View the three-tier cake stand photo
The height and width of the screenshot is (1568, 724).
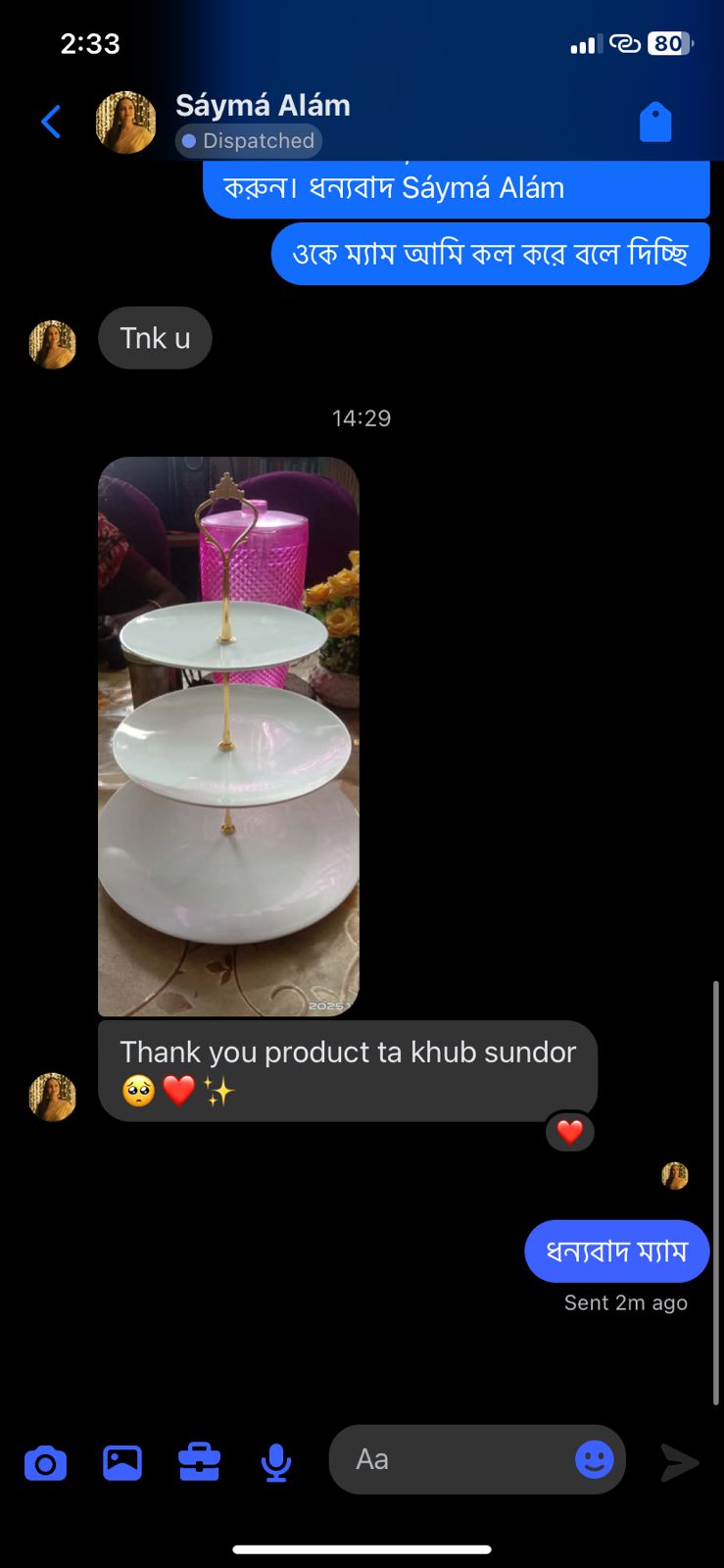click(x=228, y=736)
